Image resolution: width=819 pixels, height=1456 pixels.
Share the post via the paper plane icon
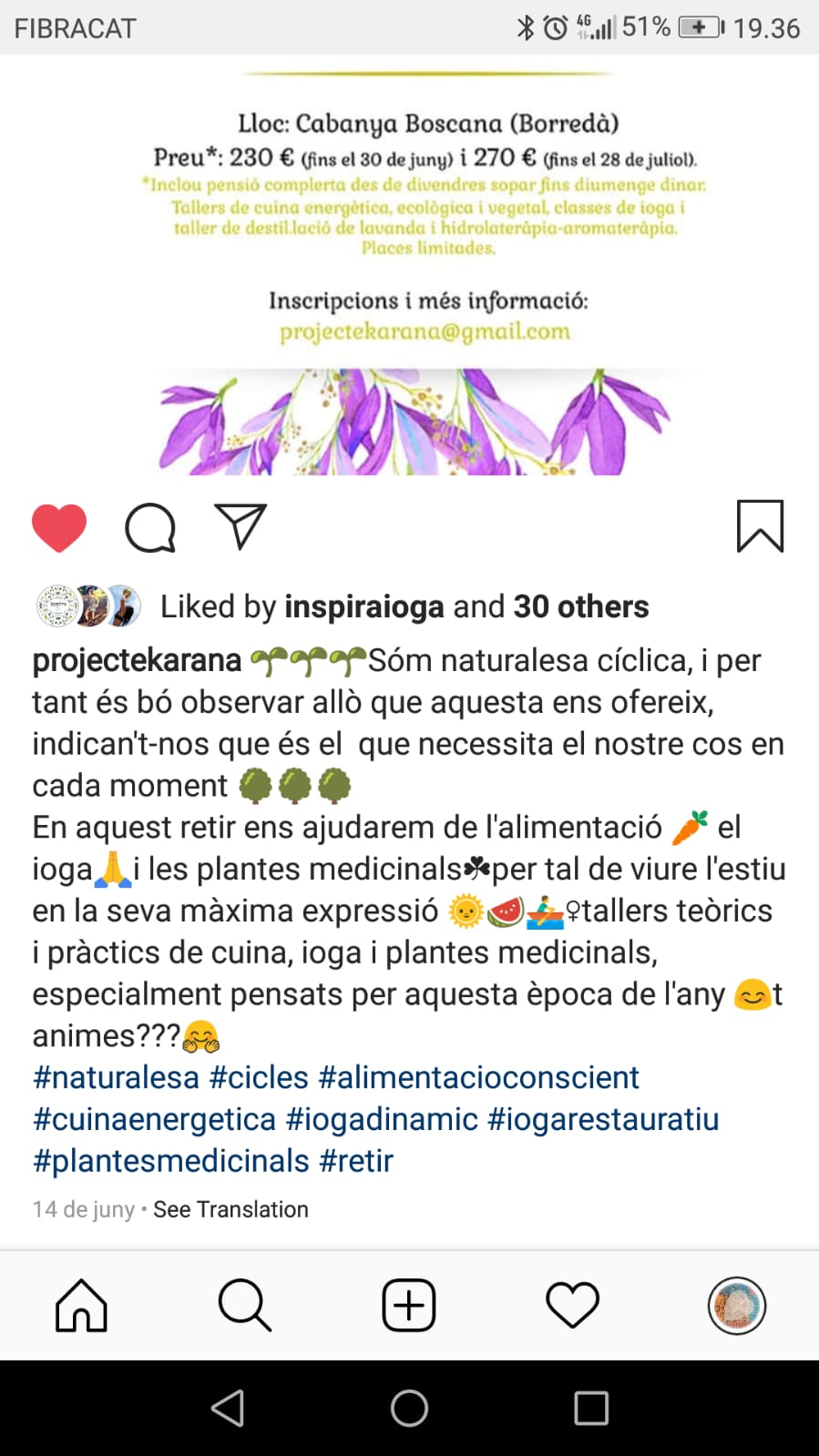(241, 525)
